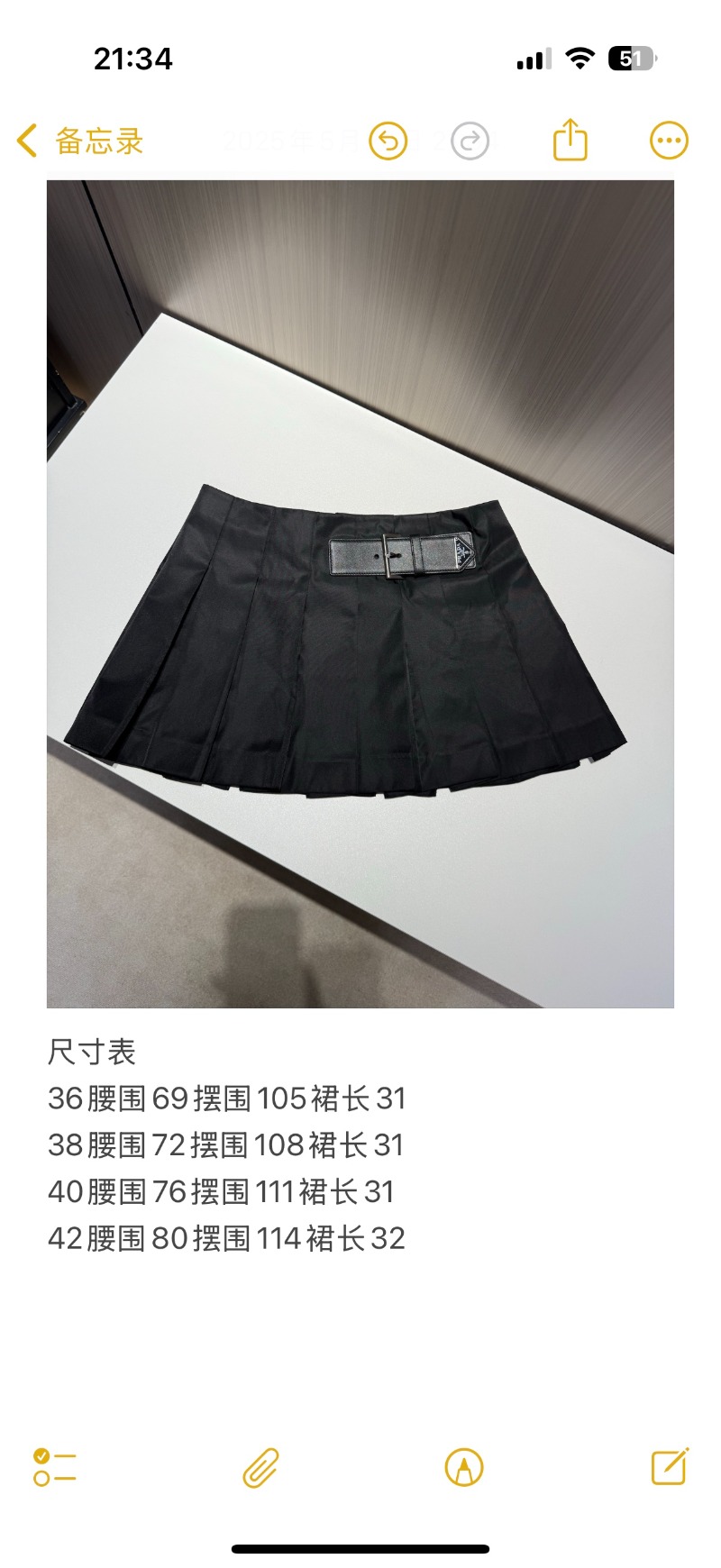Open the skirt photo attachment
The height and width of the screenshot is (1568, 721).
pos(360,593)
